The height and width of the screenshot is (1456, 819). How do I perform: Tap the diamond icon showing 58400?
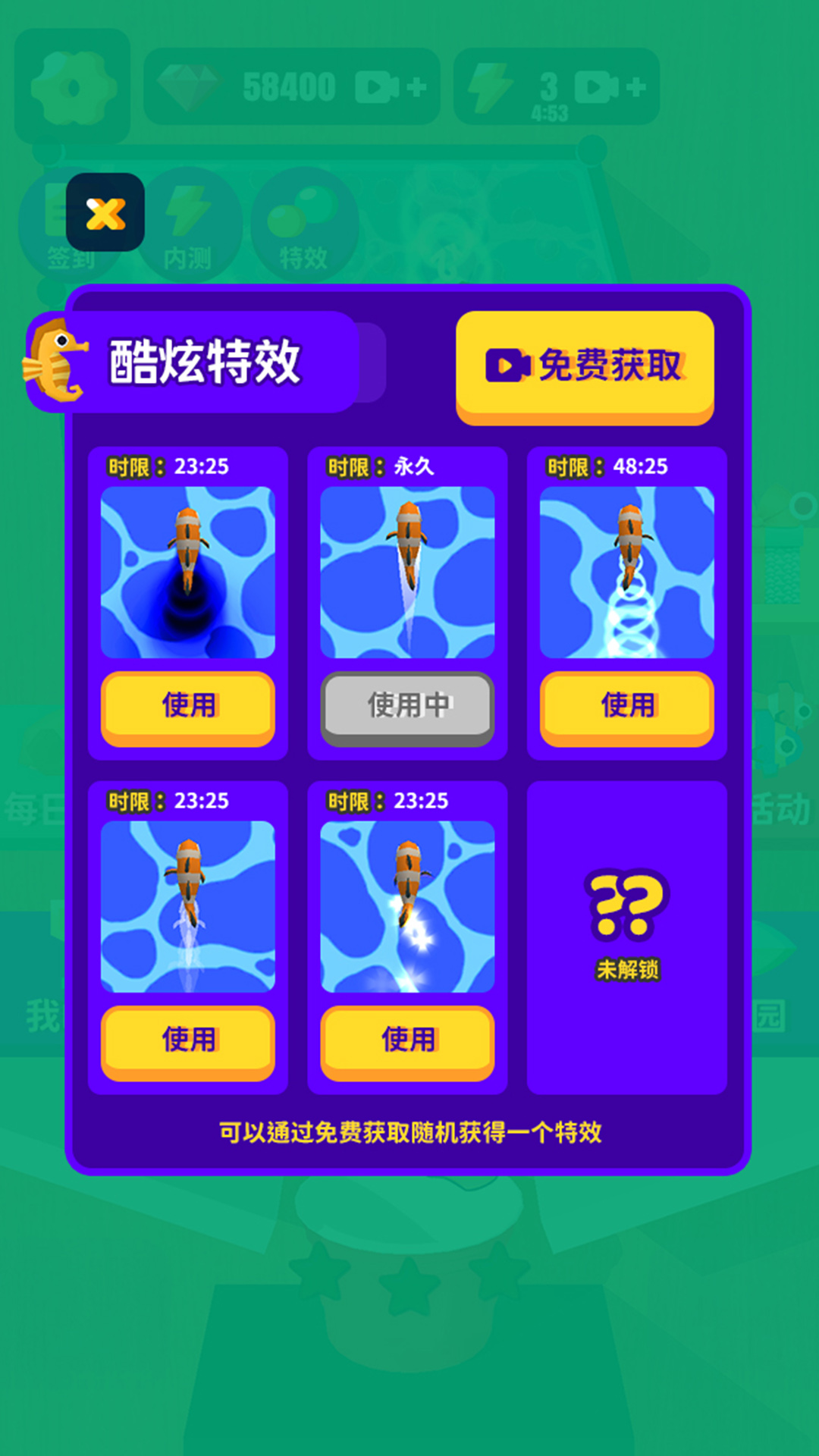point(190,85)
